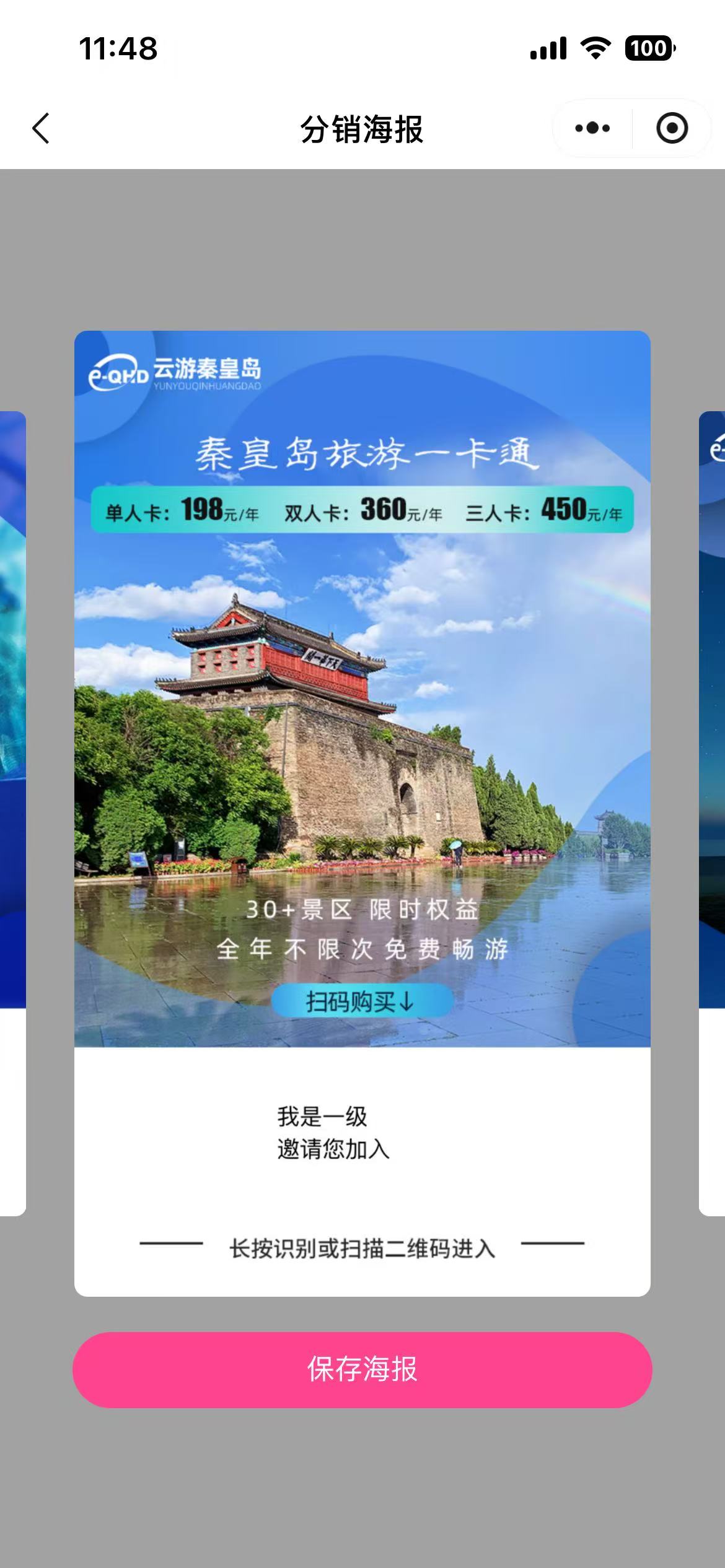Close the mini program with the circle icon
725x1568 pixels.
[672, 128]
